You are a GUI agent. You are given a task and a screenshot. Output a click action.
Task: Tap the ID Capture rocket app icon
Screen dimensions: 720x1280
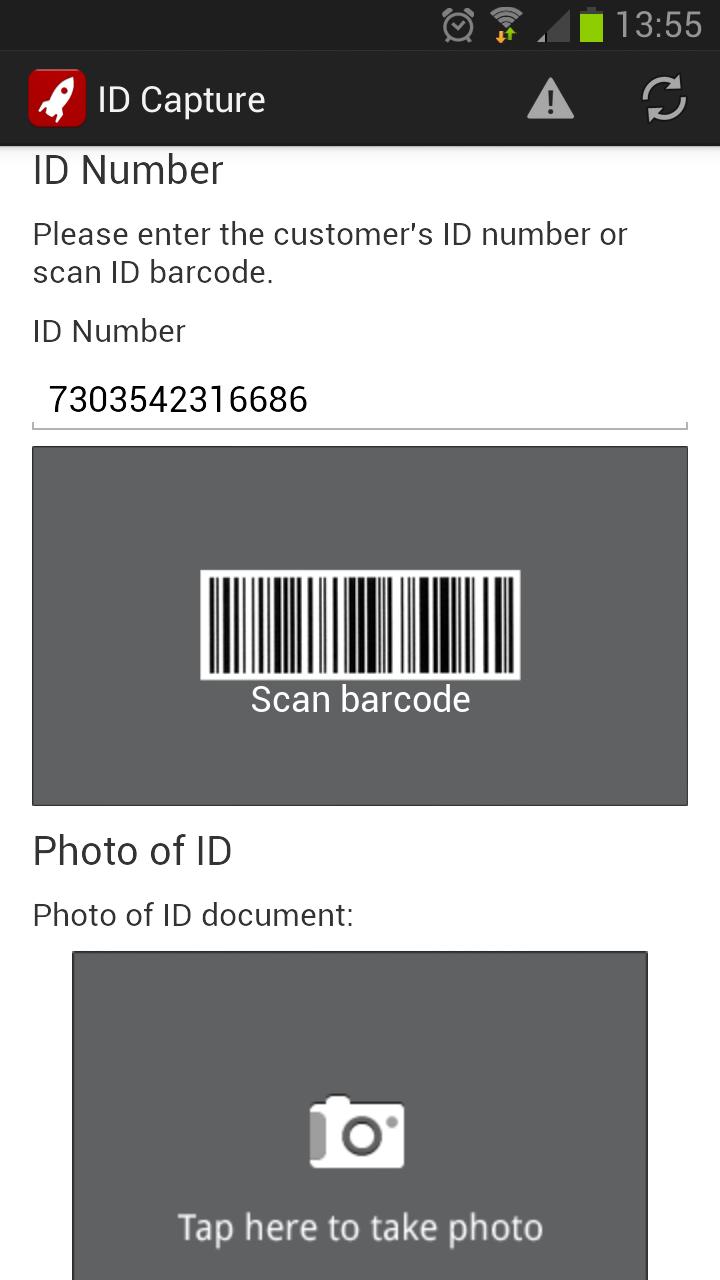[x=57, y=99]
